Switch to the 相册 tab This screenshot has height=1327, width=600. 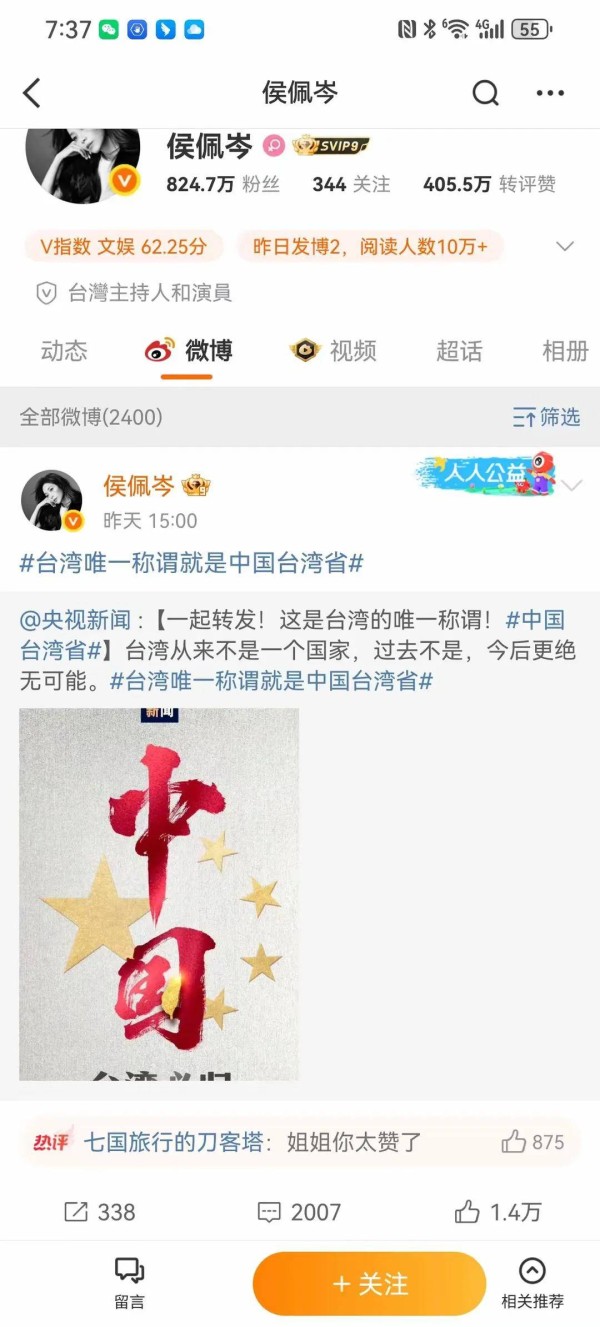565,351
